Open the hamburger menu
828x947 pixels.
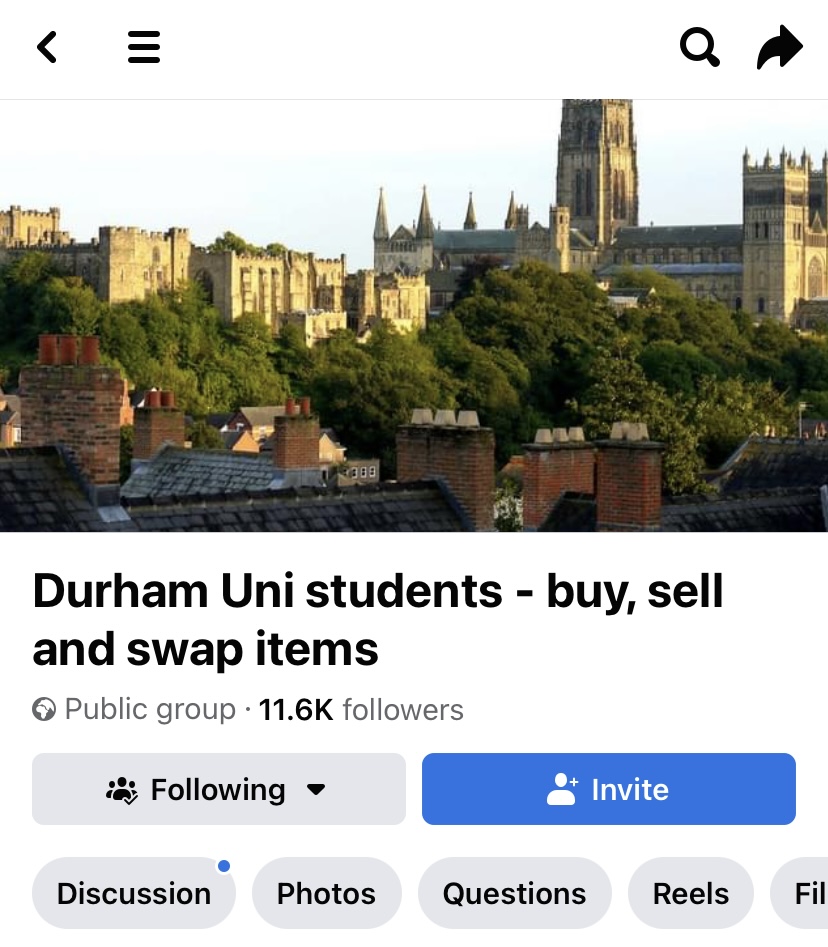(144, 47)
